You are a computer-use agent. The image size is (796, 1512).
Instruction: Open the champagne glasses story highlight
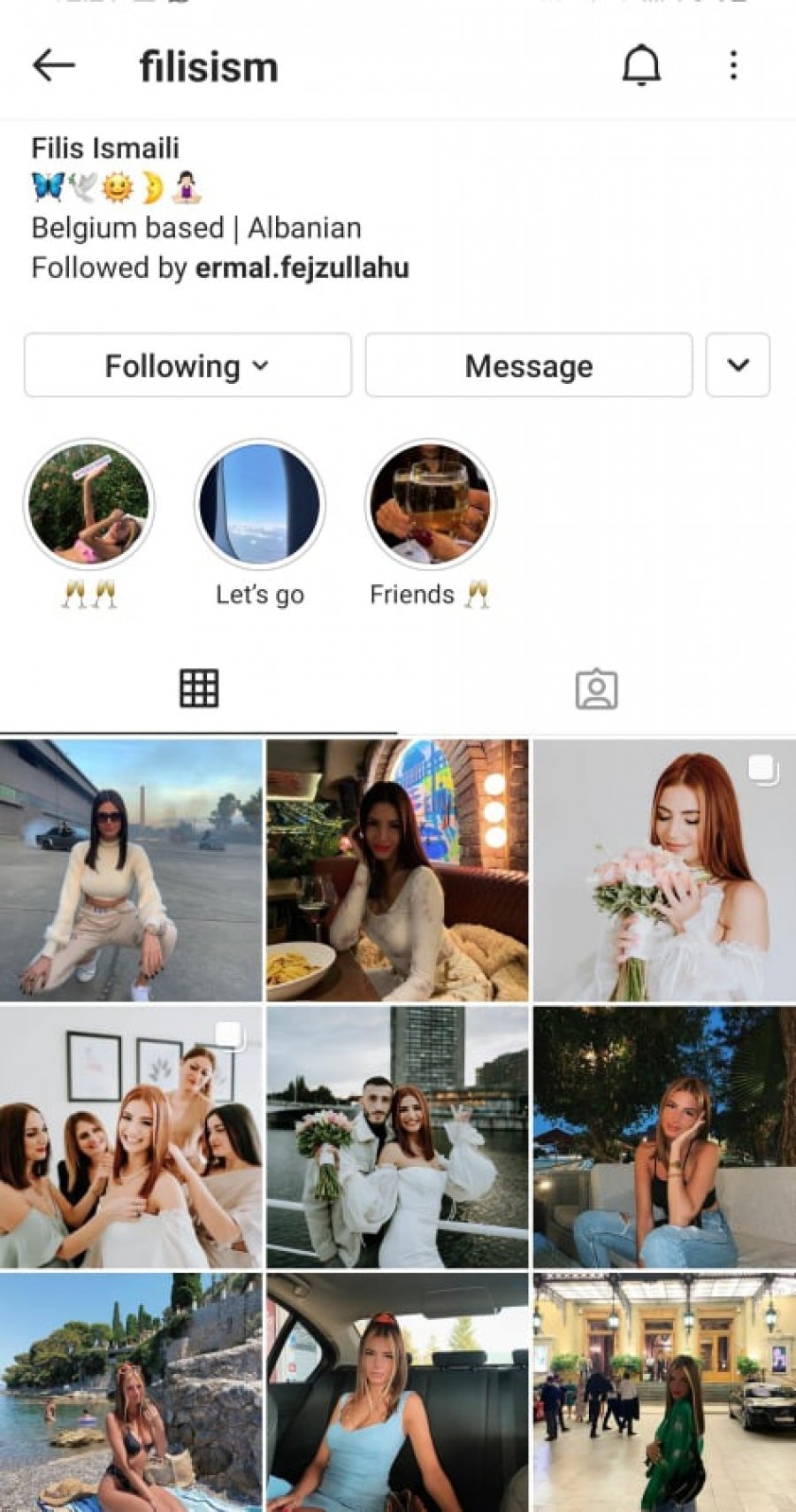[x=88, y=504]
